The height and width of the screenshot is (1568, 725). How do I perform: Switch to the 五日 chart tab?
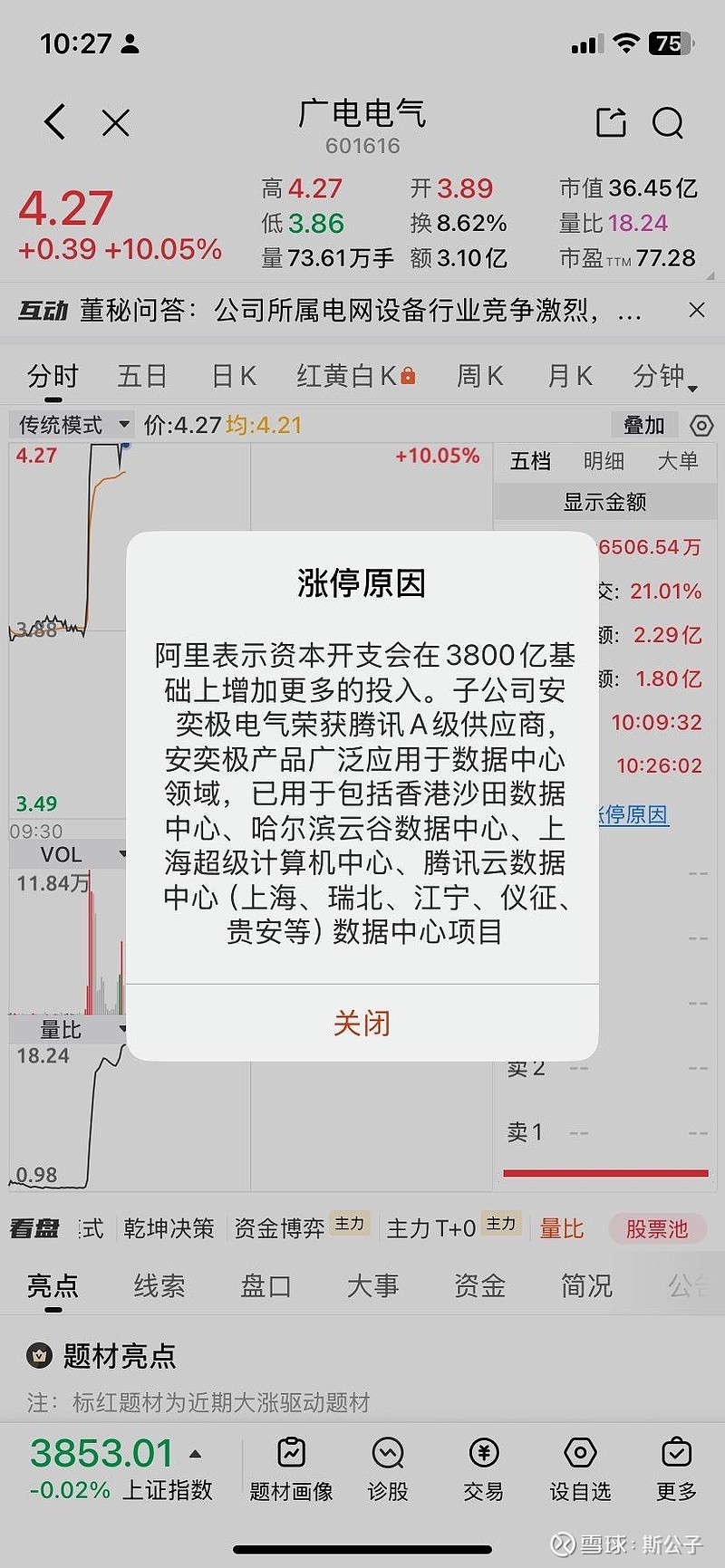(142, 376)
